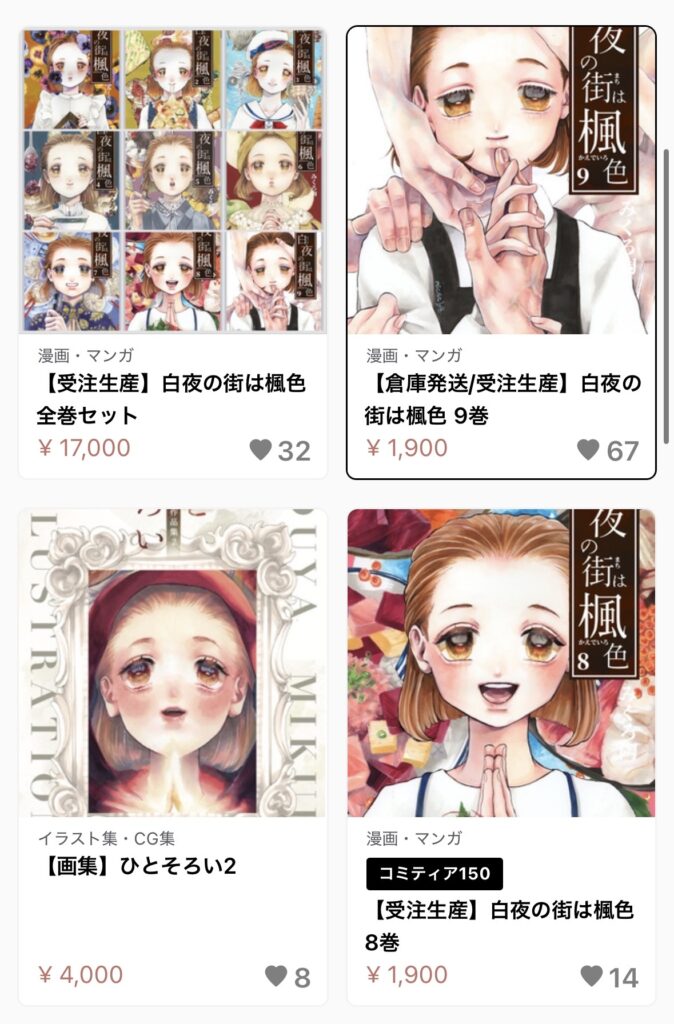
Task: Like the 全巻セット item with 32 hearts
Action: (x=261, y=450)
